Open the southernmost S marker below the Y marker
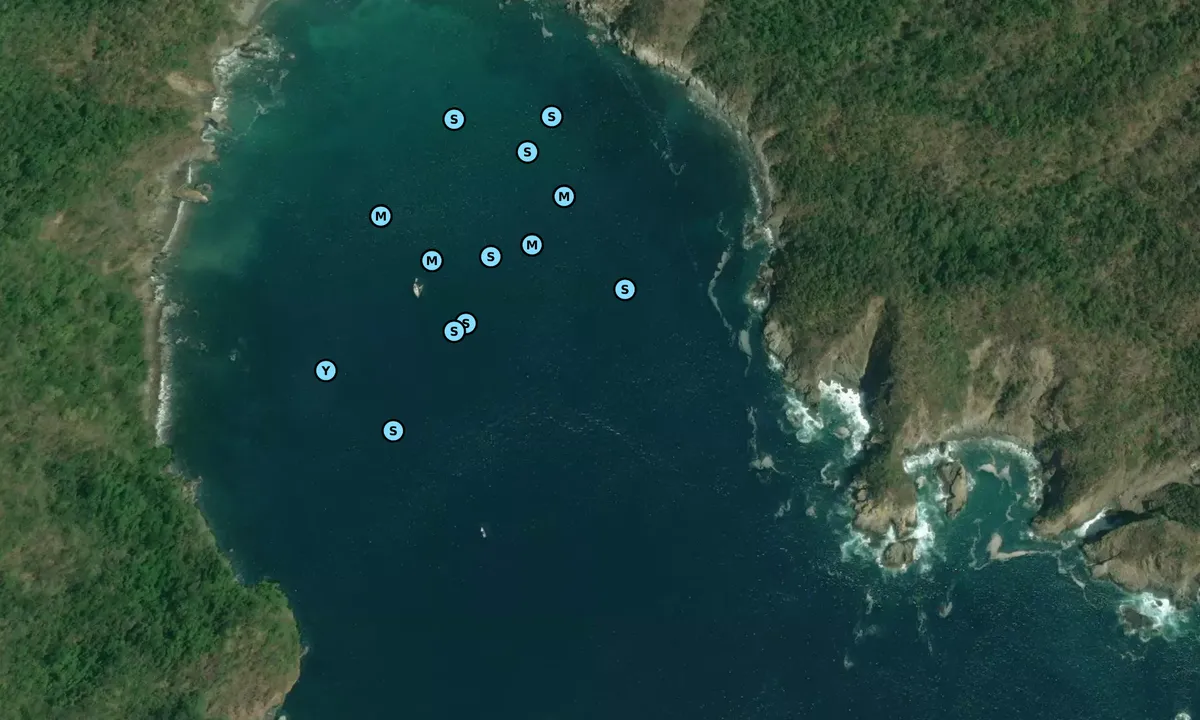The width and height of the screenshot is (1200, 720). point(394,431)
